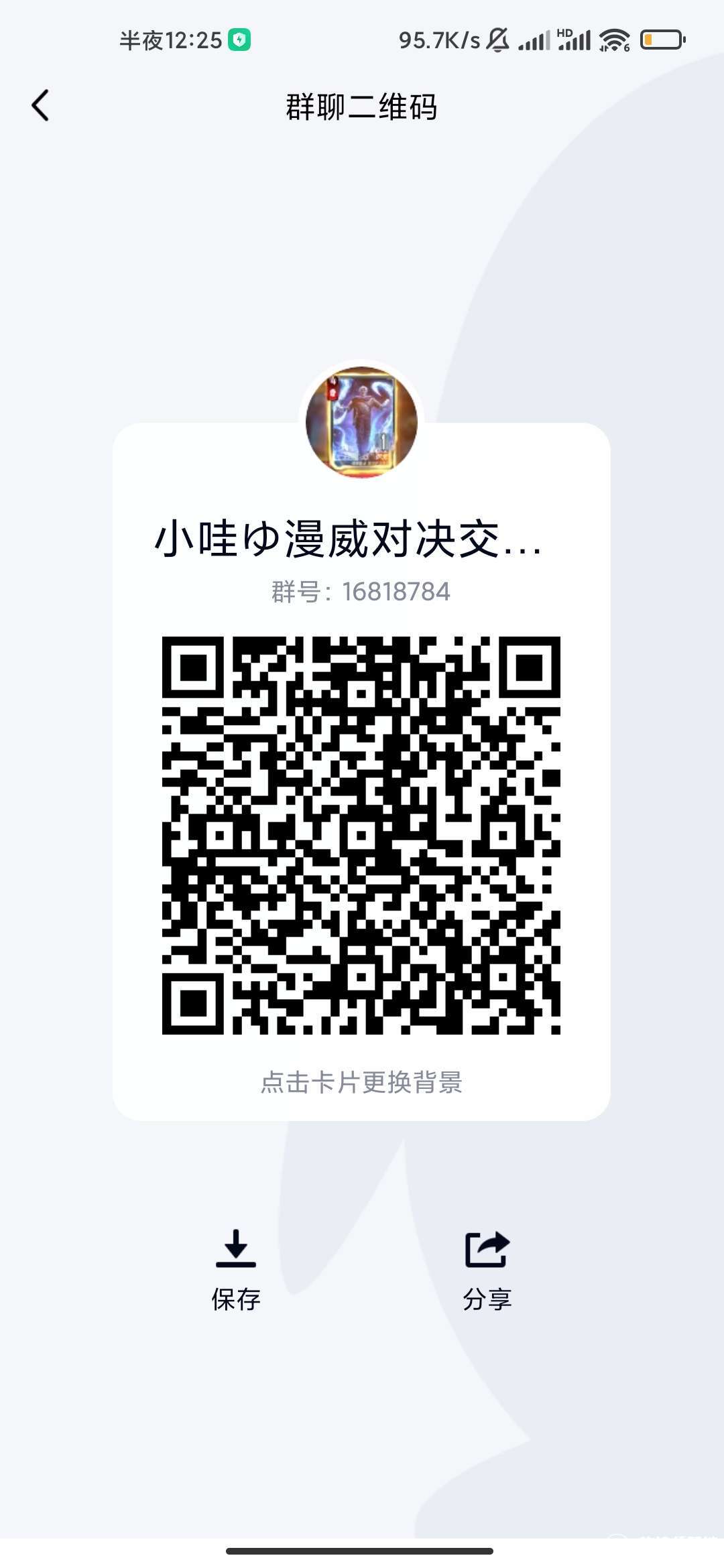Tap the card to change background
Image resolution: width=724 pixels, height=1568 pixels.
tap(361, 1082)
